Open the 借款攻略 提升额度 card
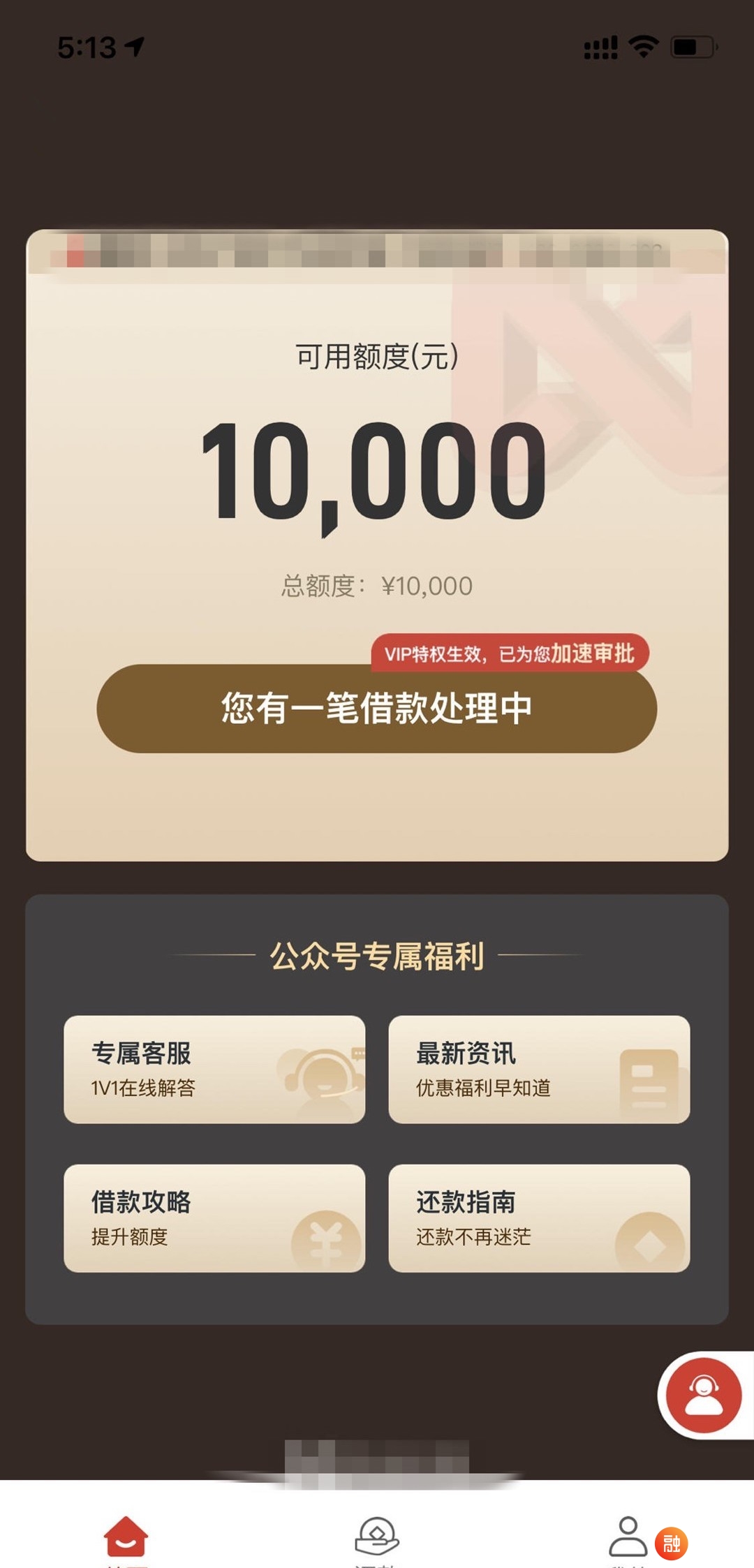Screen dimensions: 754x1568 [214, 1218]
